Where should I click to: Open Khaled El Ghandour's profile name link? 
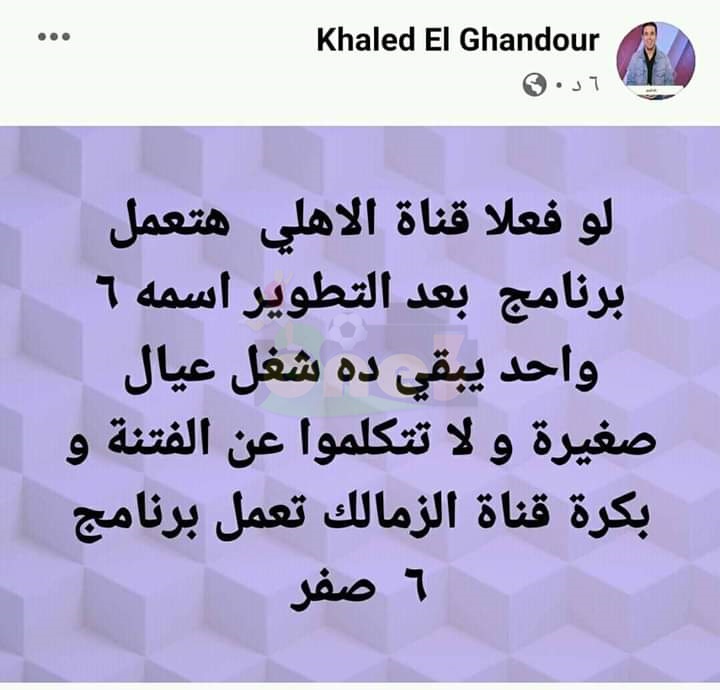457,40
